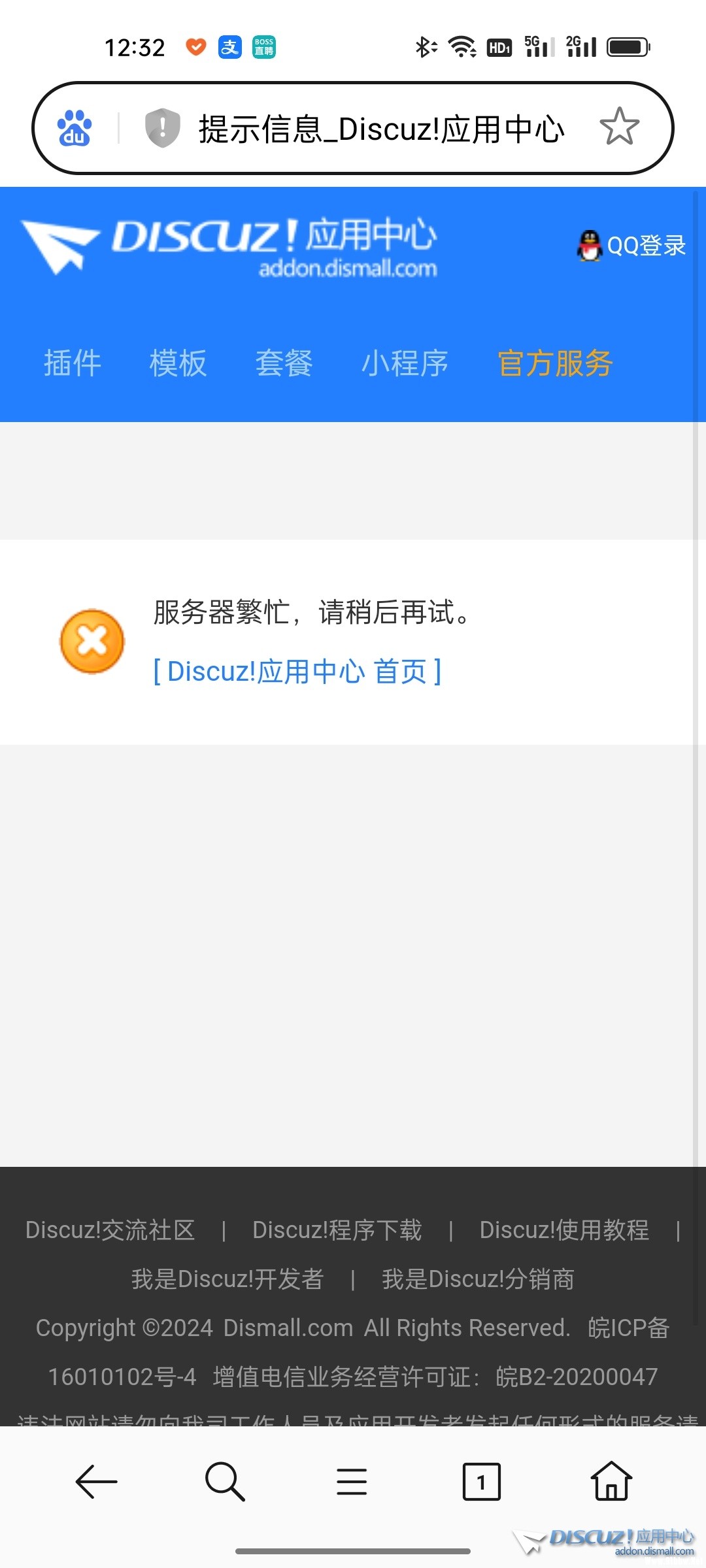The image size is (706, 1568).
Task: Go to the 小程序 tab
Action: click(x=405, y=363)
